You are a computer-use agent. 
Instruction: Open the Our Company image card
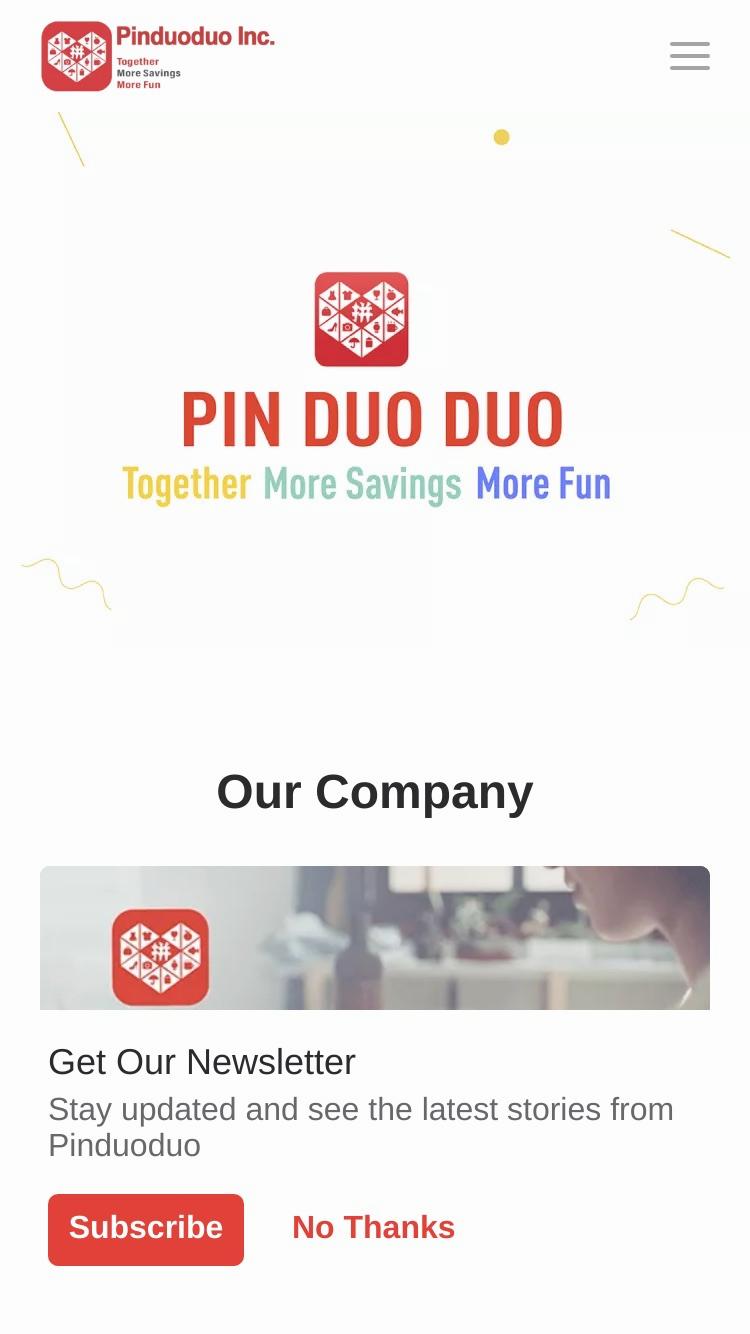pyautogui.click(x=375, y=938)
